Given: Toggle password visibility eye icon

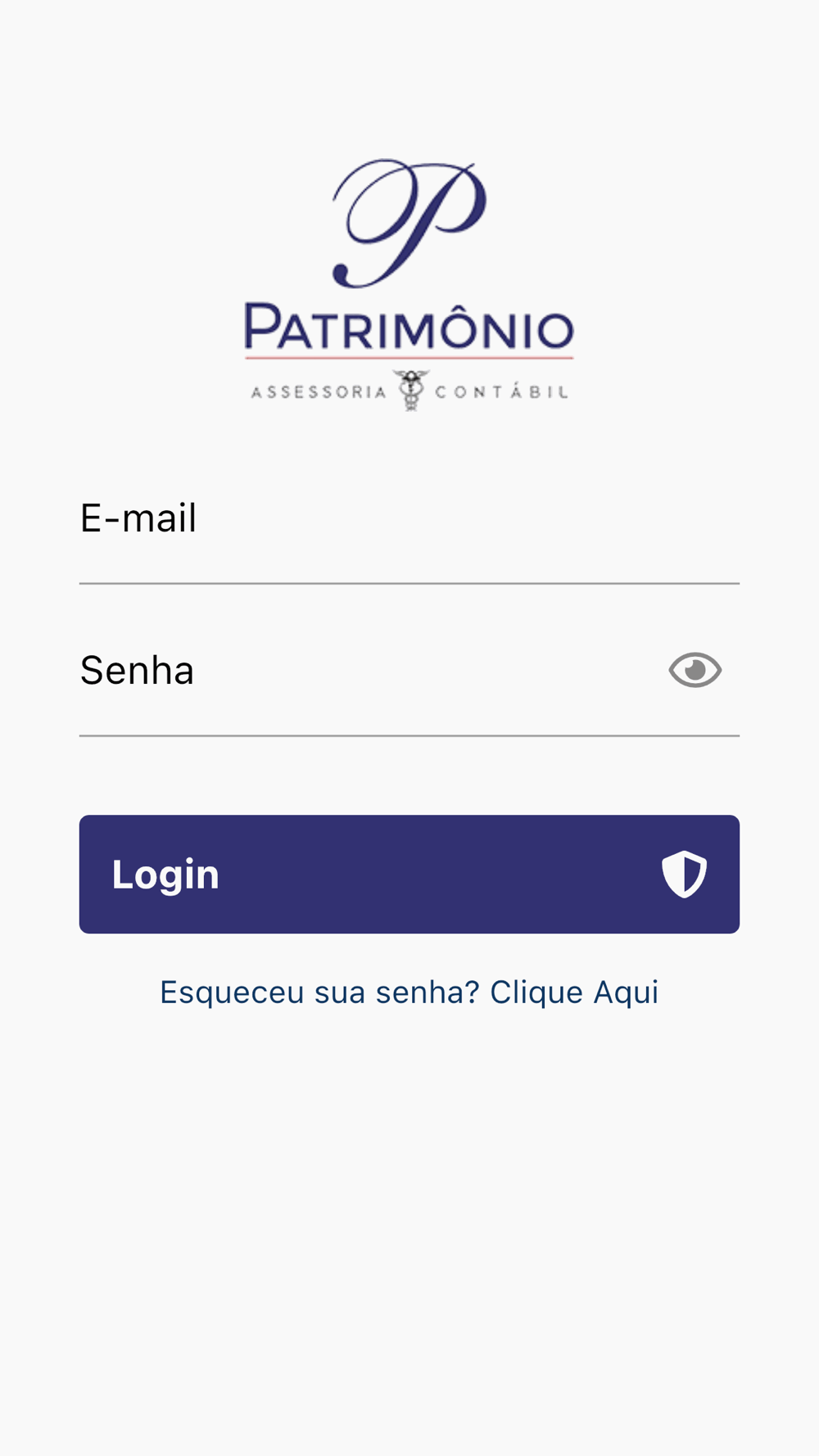Looking at the screenshot, I should click(x=695, y=670).
